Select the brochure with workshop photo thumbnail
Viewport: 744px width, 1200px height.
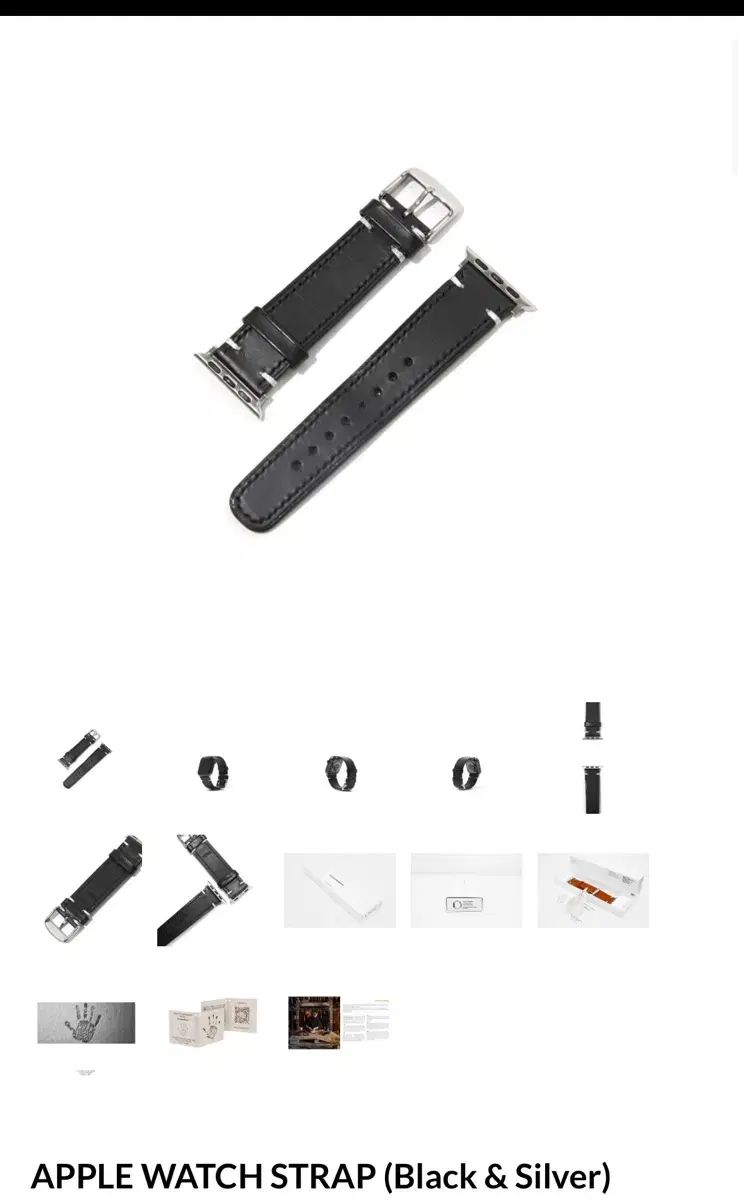pyautogui.click(x=338, y=1022)
